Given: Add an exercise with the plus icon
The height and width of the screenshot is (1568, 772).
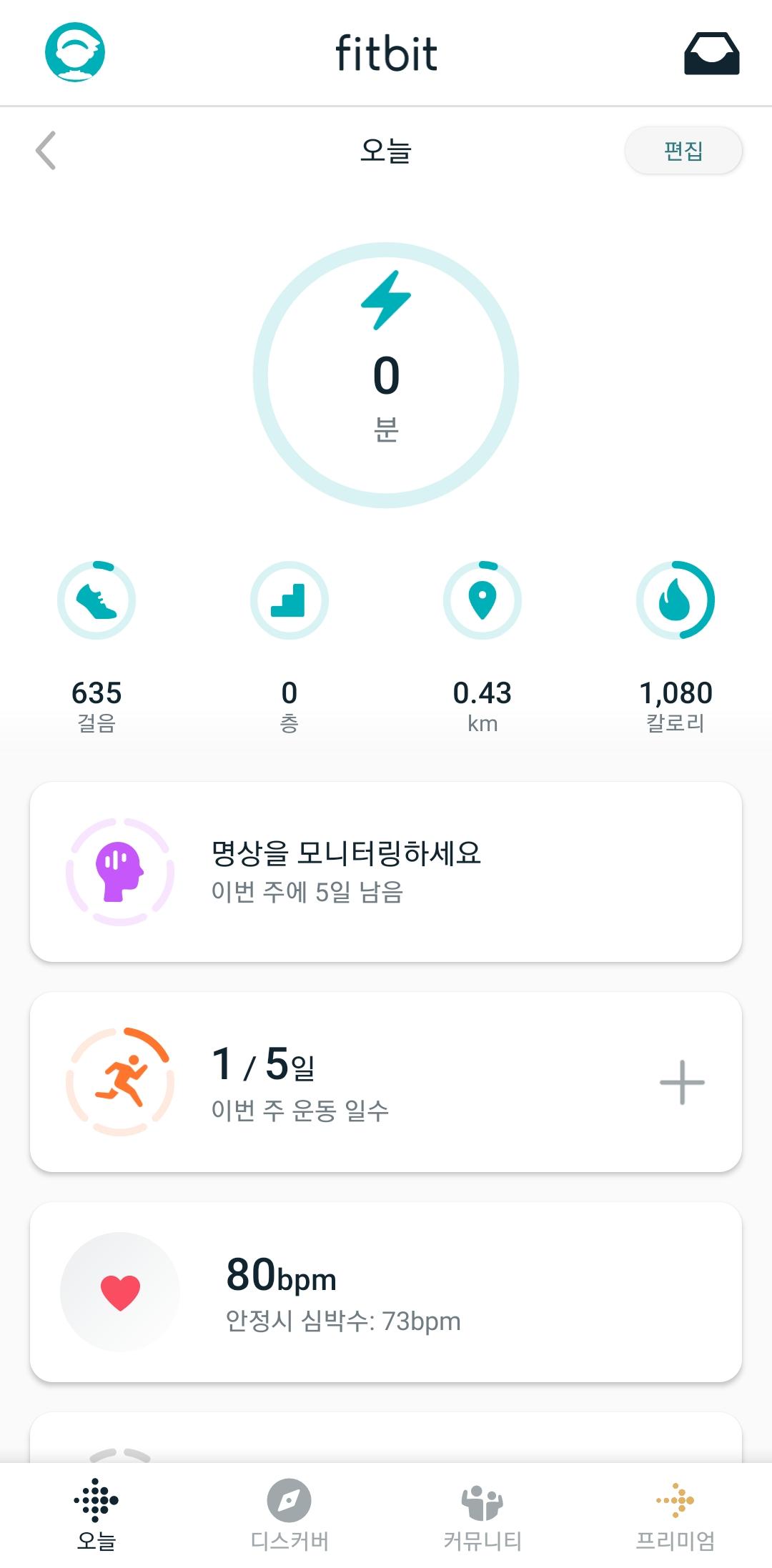Looking at the screenshot, I should tap(682, 1082).
